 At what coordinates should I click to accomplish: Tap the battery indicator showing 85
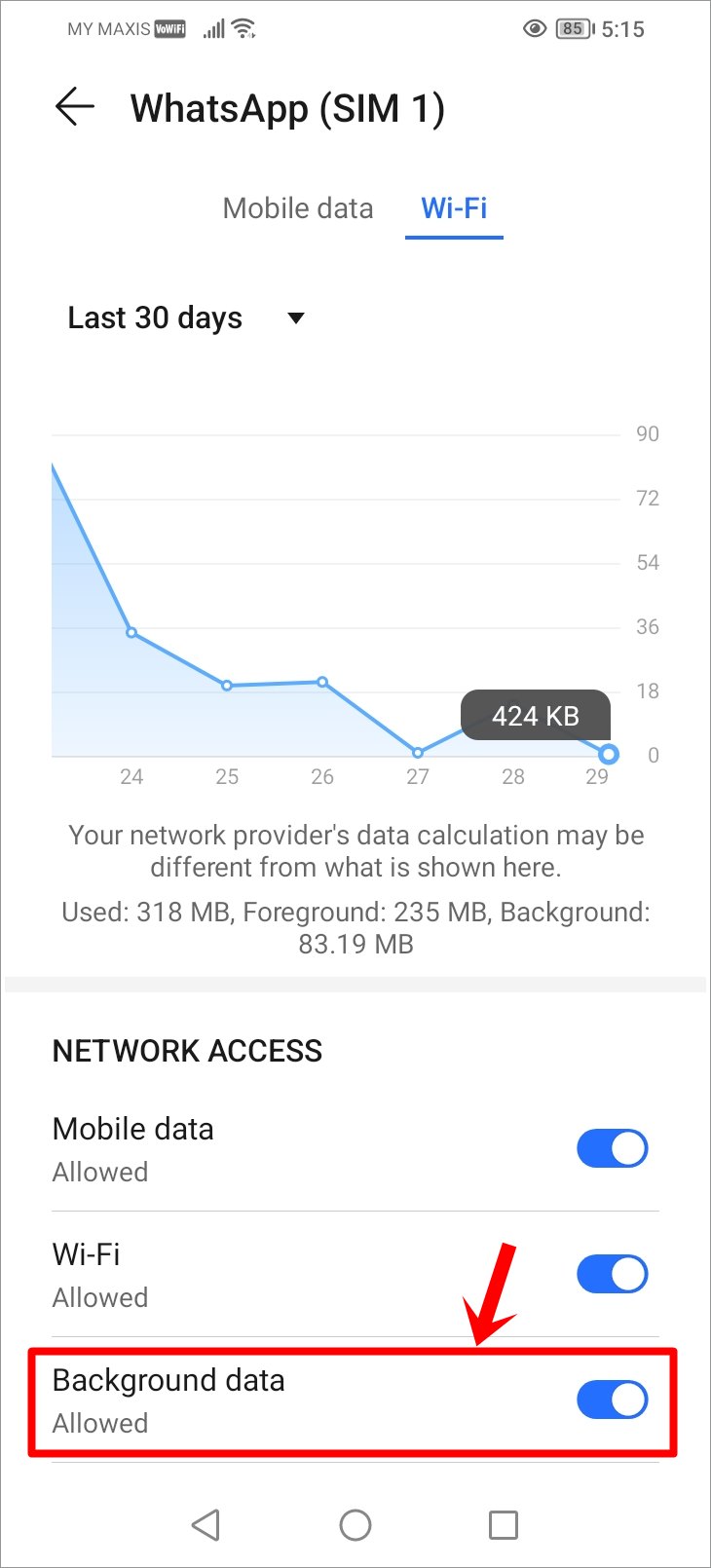(x=575, y=28)
